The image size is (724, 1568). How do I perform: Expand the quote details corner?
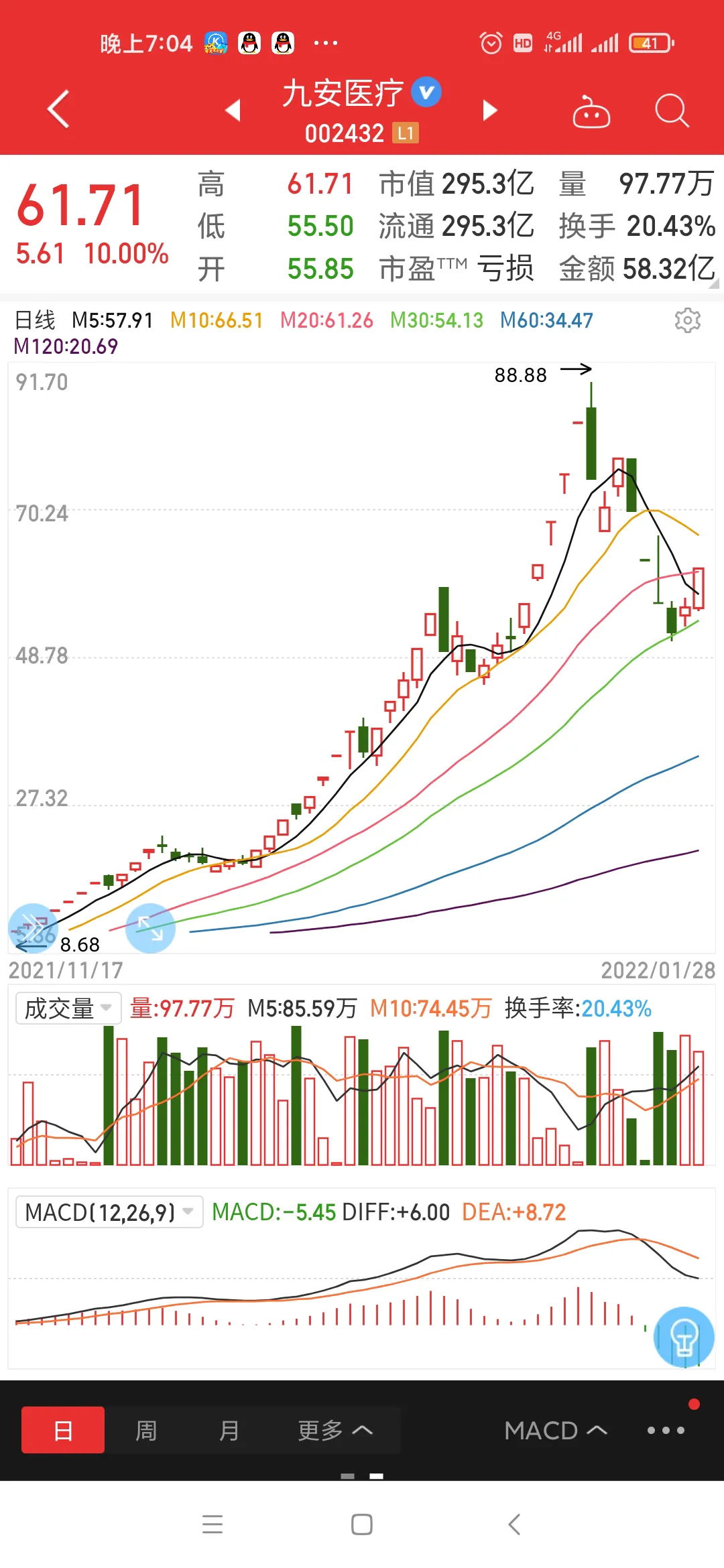[713, 283]
